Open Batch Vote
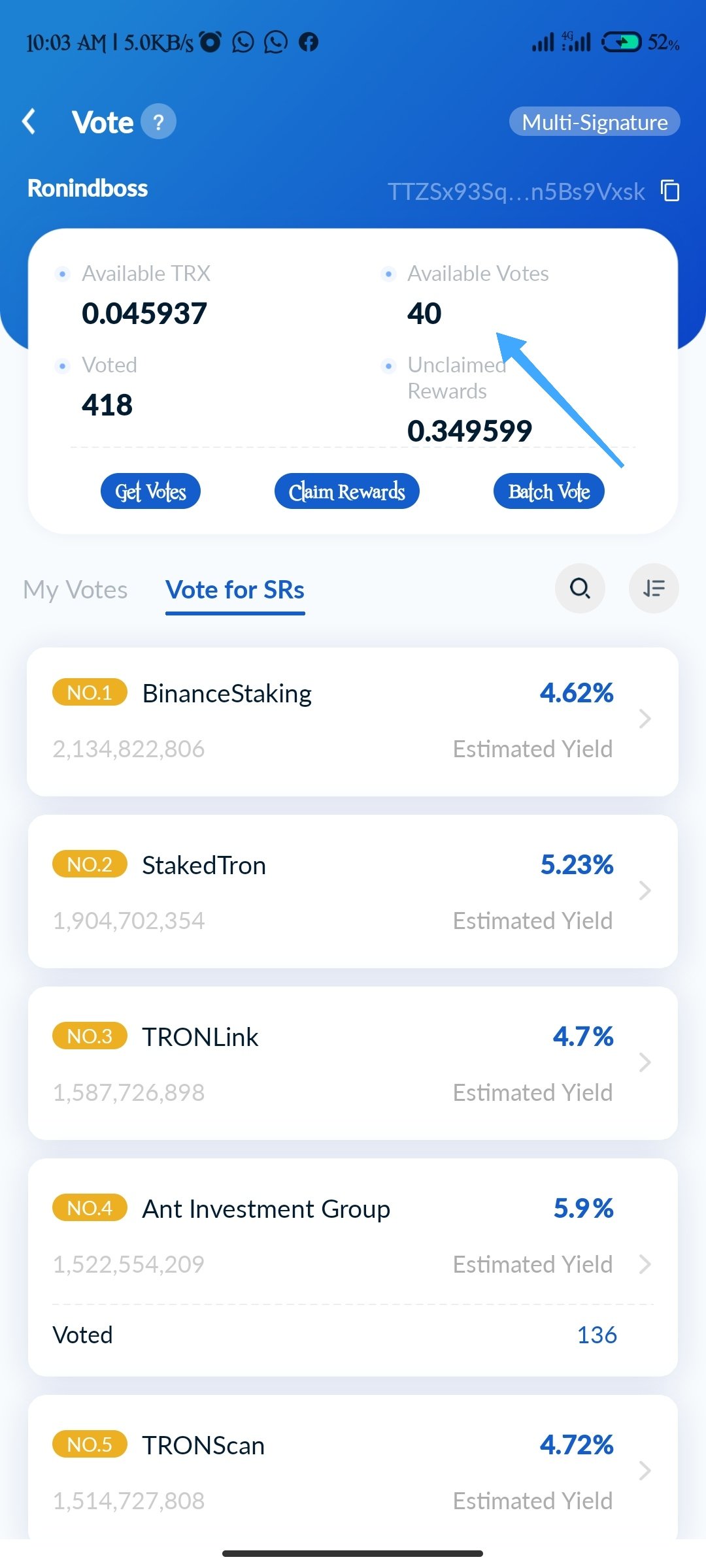The height and width of the screenshot is (1568, 706). tap(548, 491)
